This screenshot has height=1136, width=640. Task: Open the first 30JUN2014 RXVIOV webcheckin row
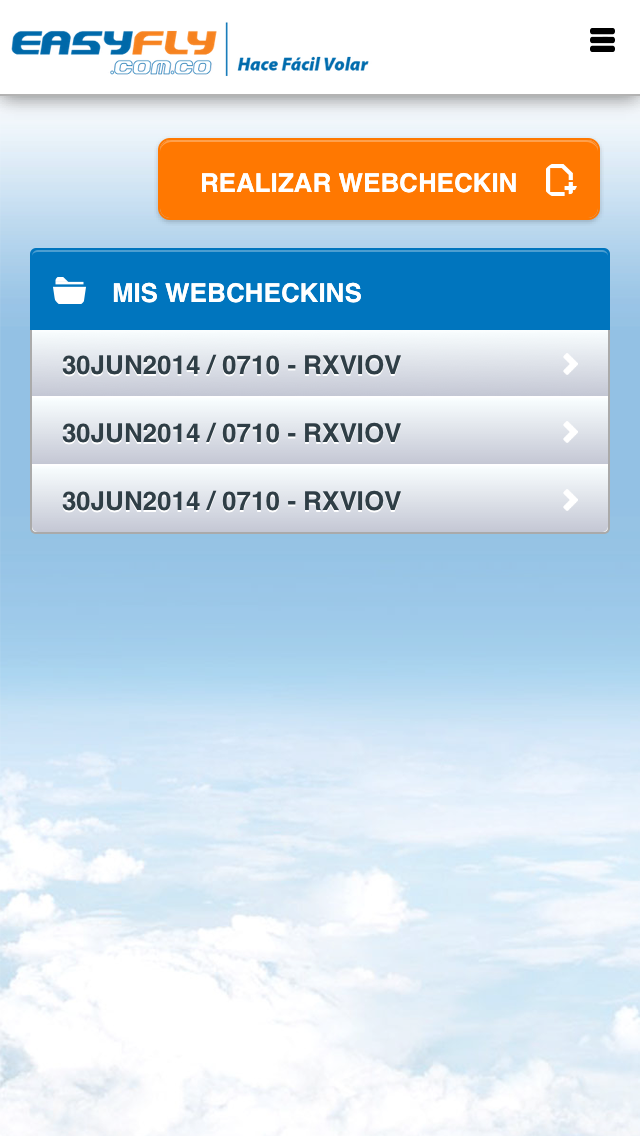[319, 365]
